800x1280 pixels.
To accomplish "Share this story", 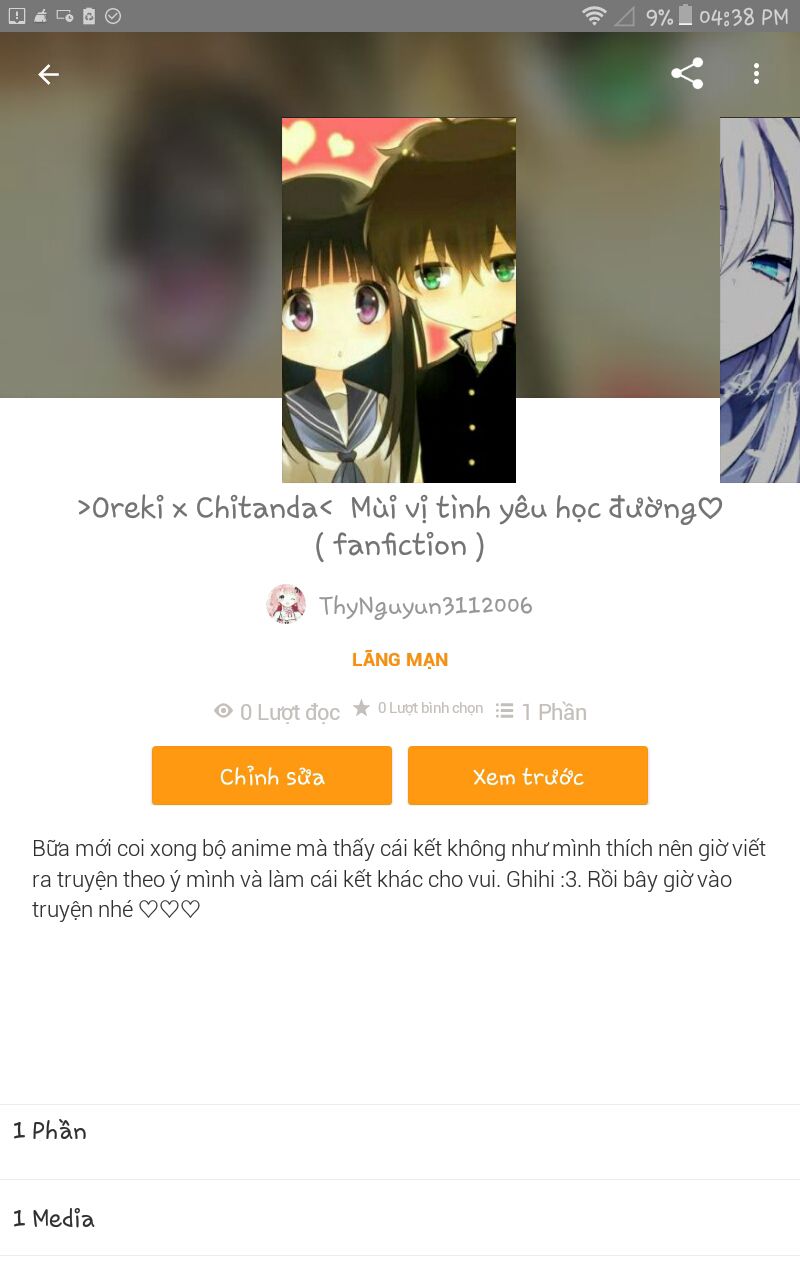I will click(687, 74).
